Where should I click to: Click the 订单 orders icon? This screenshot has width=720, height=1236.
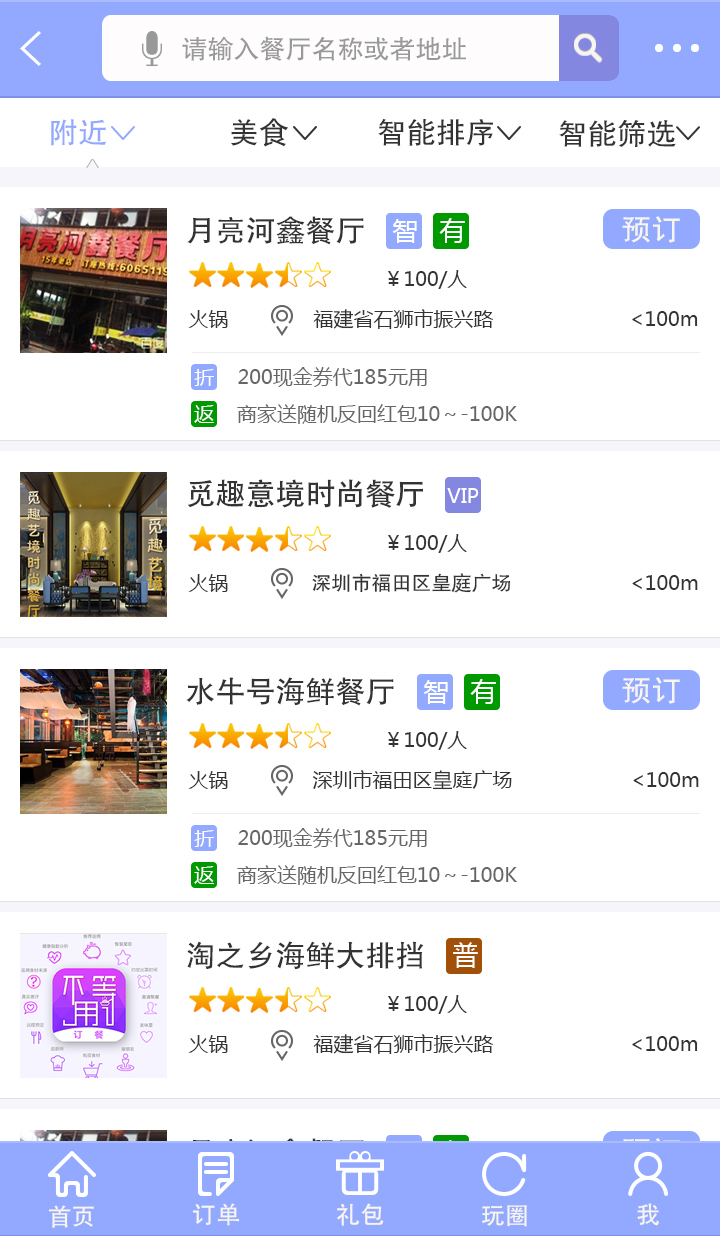pos(216,1185)
